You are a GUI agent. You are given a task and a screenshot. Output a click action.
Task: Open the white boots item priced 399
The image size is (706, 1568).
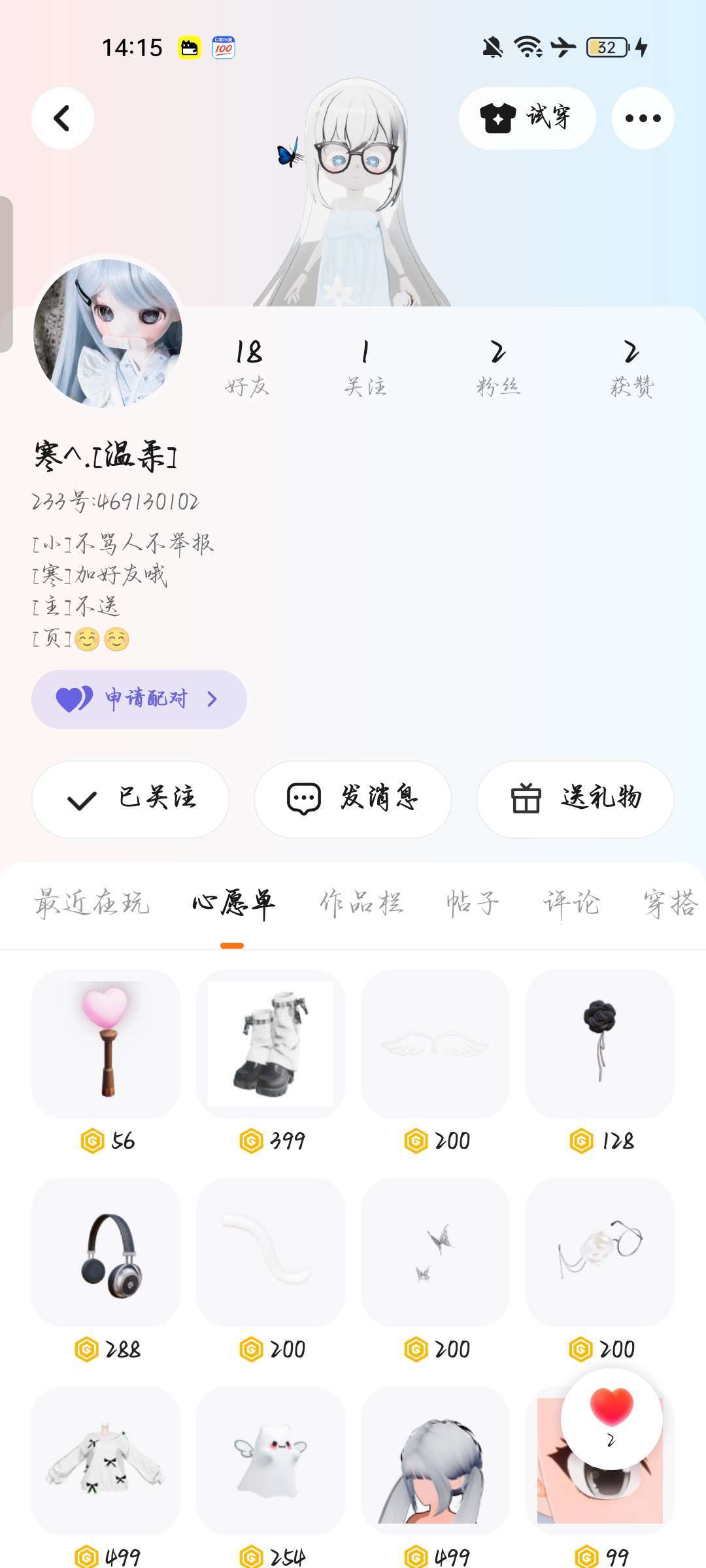(271, 1043)
